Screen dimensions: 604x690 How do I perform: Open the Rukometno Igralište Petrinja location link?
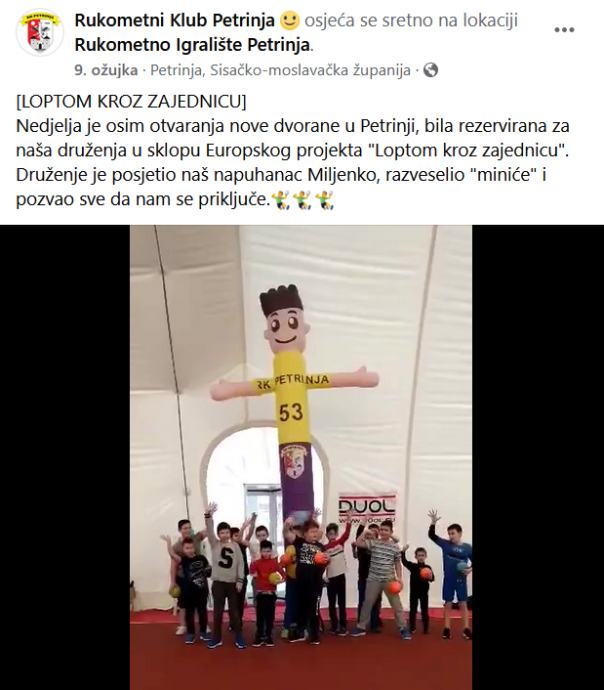[193, 45]
